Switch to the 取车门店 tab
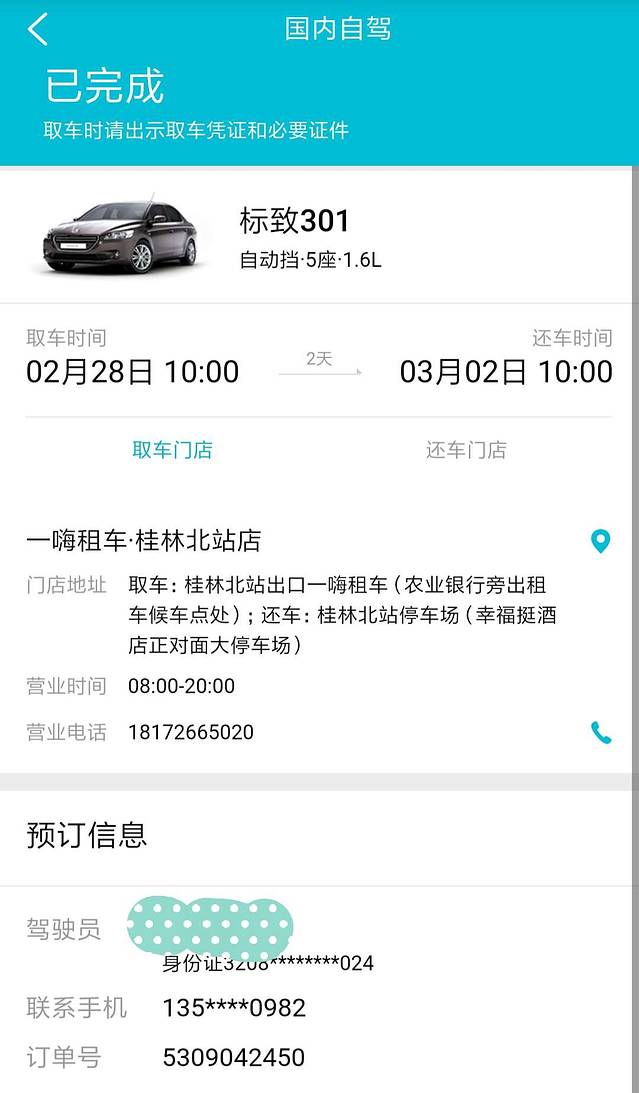Viewport: 639px width, 1093px height. 172,450
